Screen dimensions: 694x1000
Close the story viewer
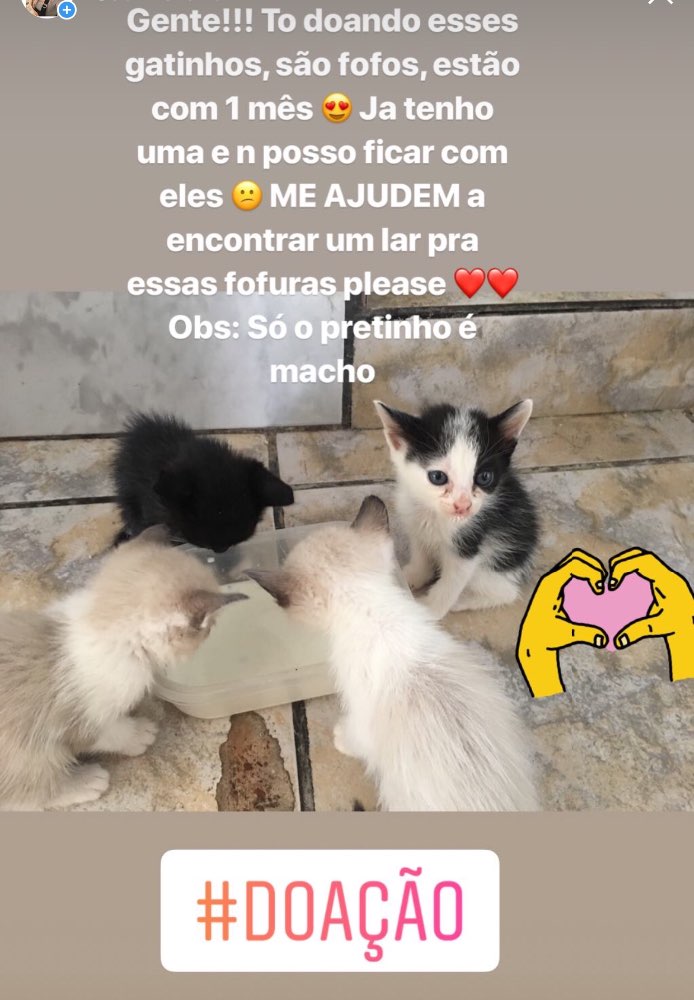[661, 3]
